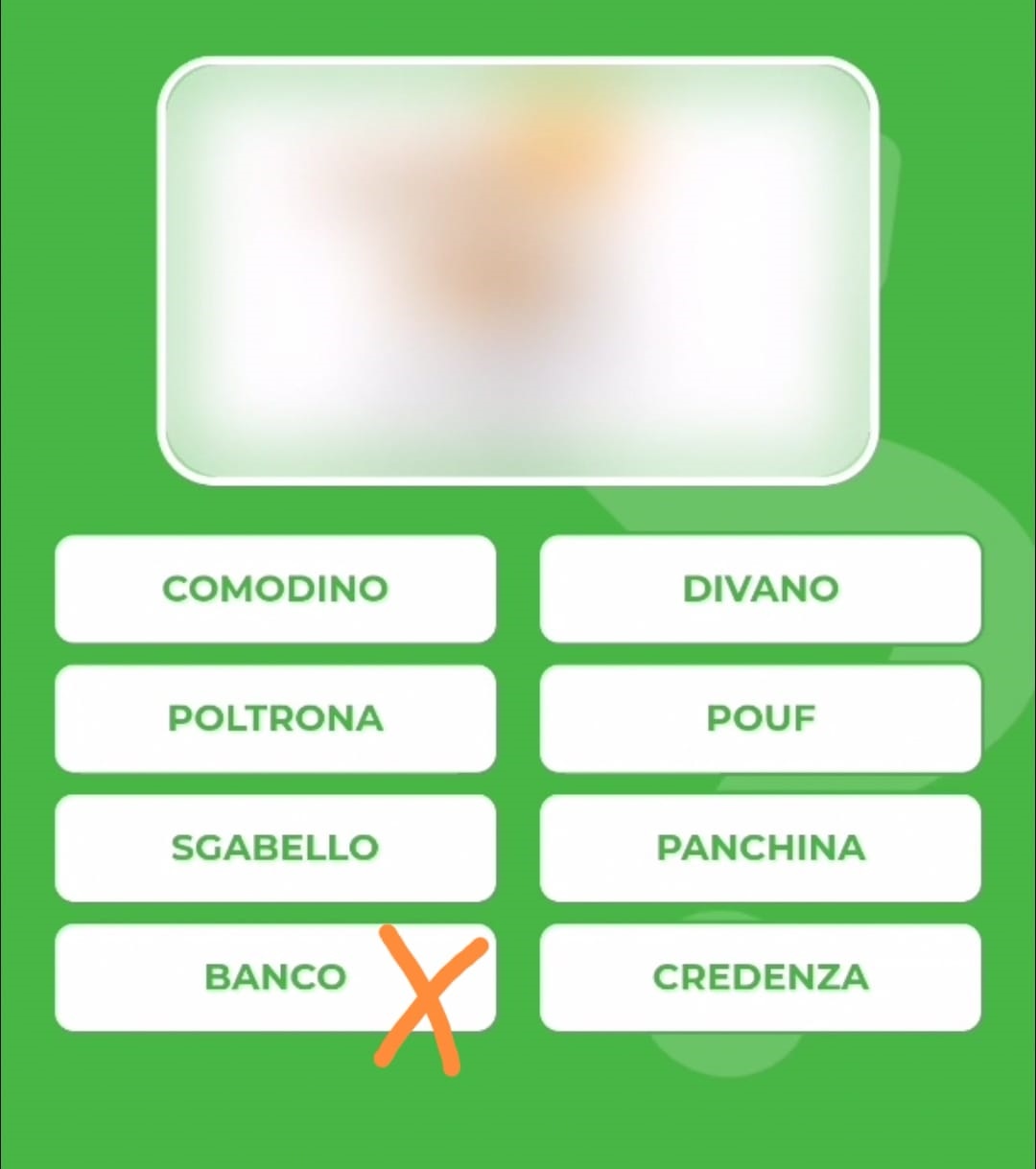Choose the BANCO option
Viewport: 1036px width, 1169px height.
pos(275,977)
